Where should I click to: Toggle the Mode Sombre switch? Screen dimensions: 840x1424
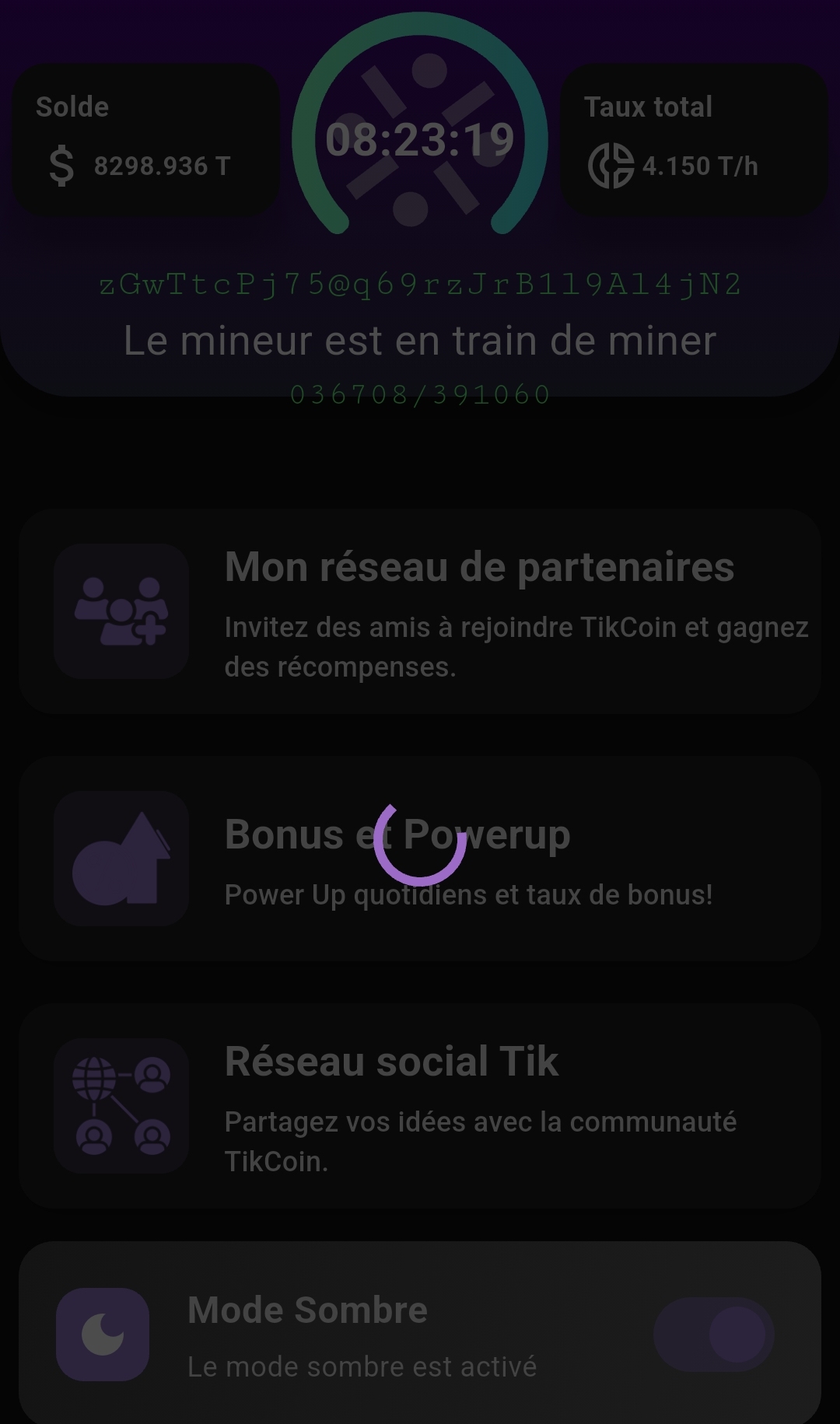tap(713, 1335)
